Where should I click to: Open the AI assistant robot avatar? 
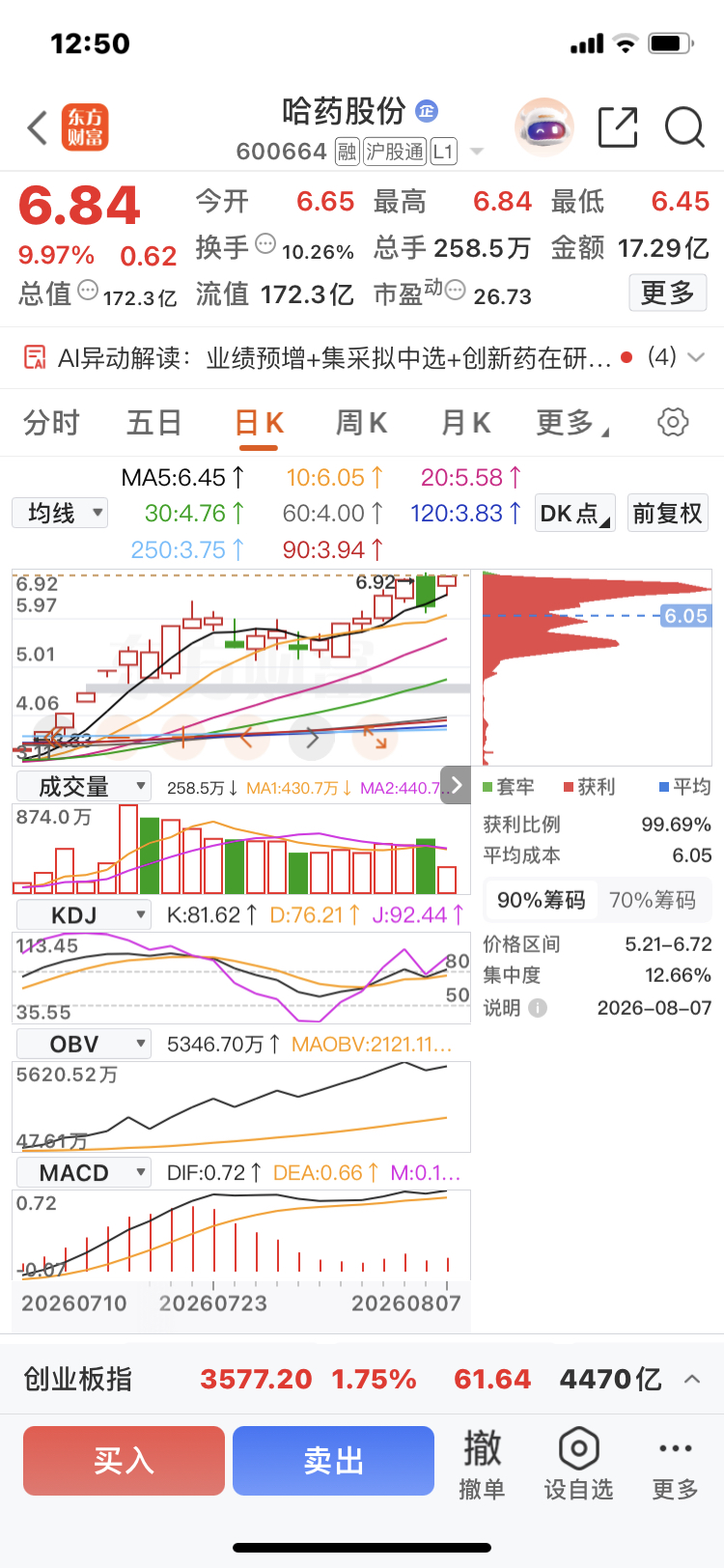pos(544,127)
